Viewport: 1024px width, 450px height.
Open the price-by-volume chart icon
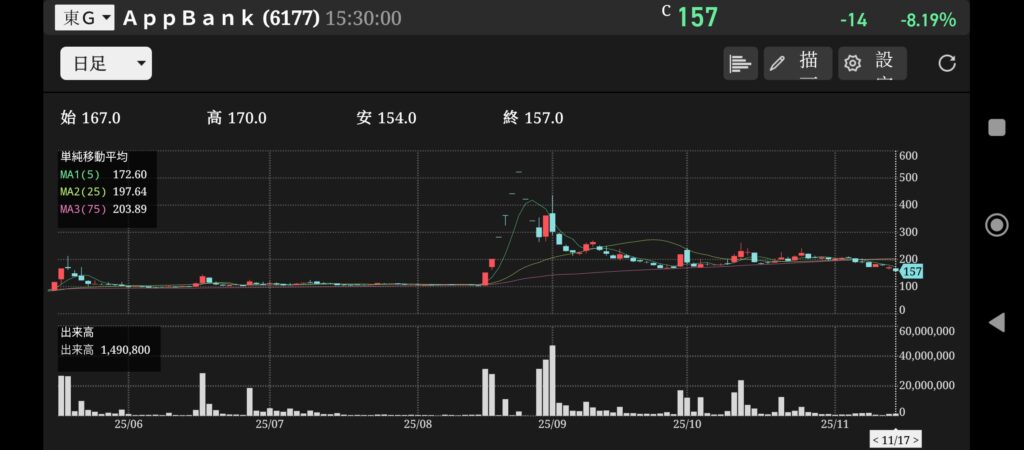tap(740, 63)
